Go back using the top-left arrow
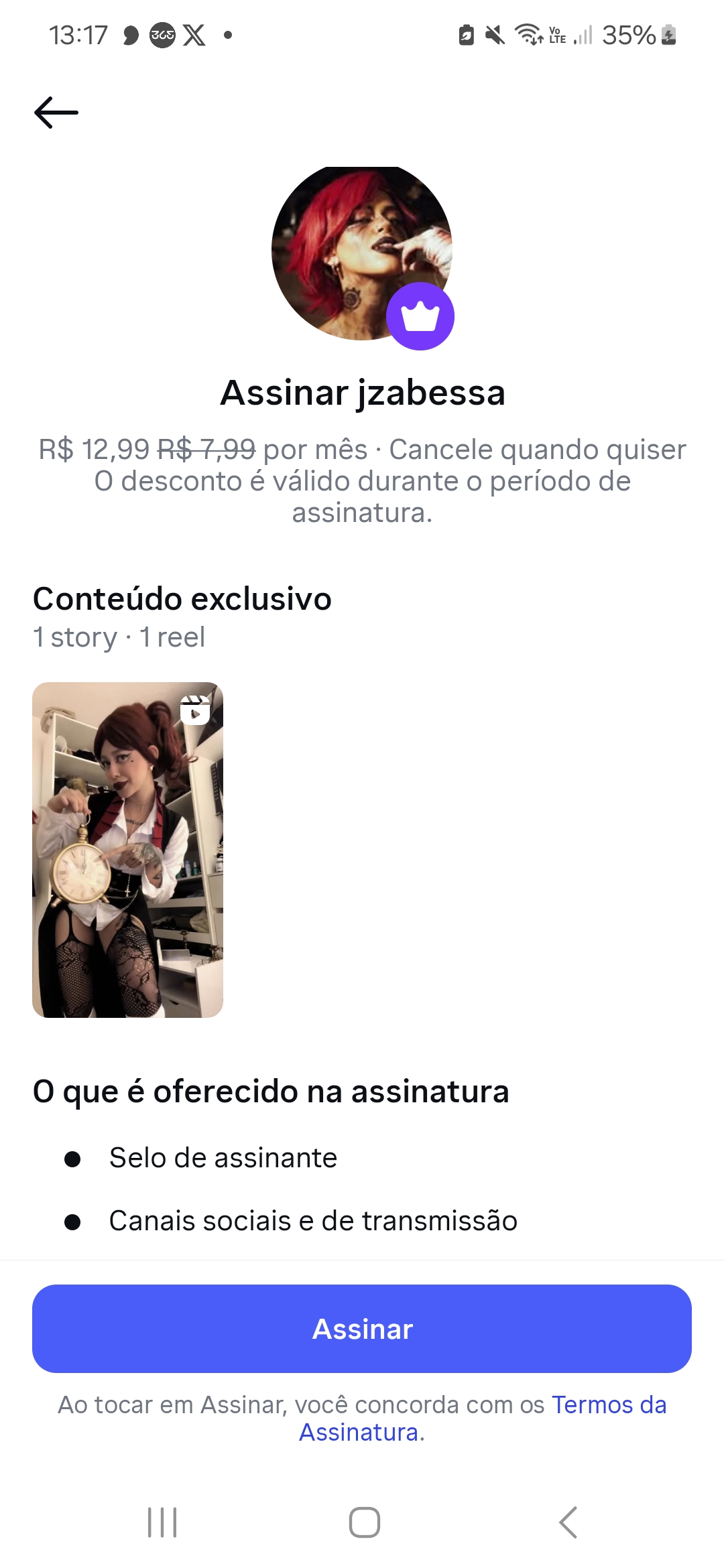724x1568 pixels. point(56,113)
